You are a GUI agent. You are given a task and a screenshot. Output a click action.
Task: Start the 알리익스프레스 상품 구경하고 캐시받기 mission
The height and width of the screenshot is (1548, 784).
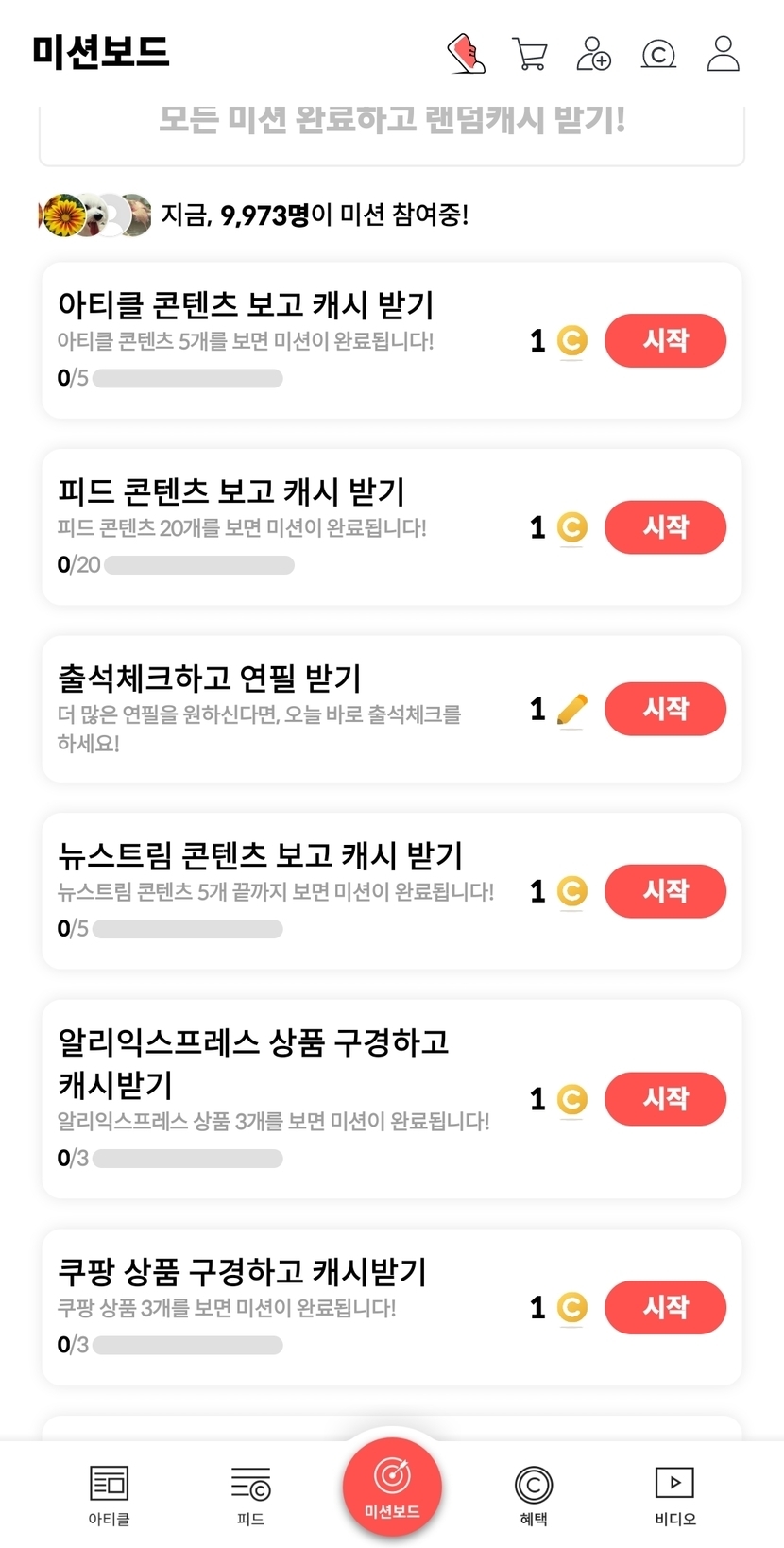tap(665, 1099)
